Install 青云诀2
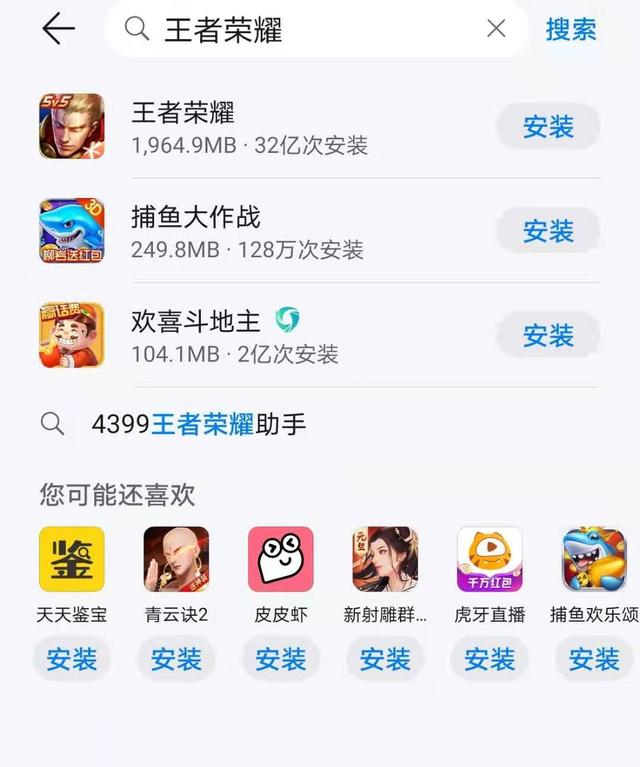Screen dimensions: 640x767 pos(176,660)
